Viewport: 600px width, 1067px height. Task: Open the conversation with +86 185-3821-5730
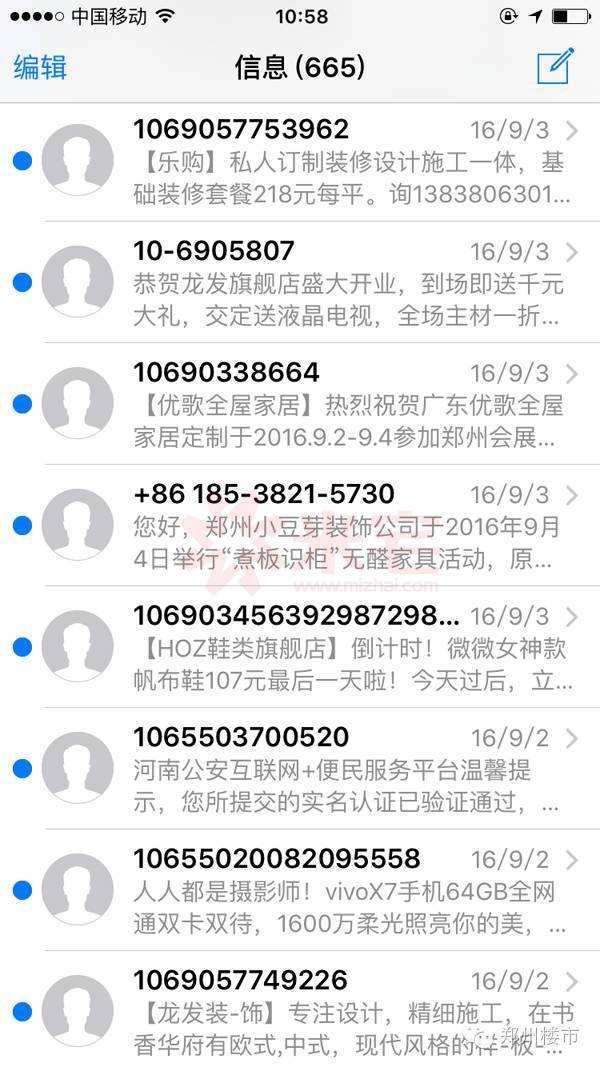coord(300,525)
